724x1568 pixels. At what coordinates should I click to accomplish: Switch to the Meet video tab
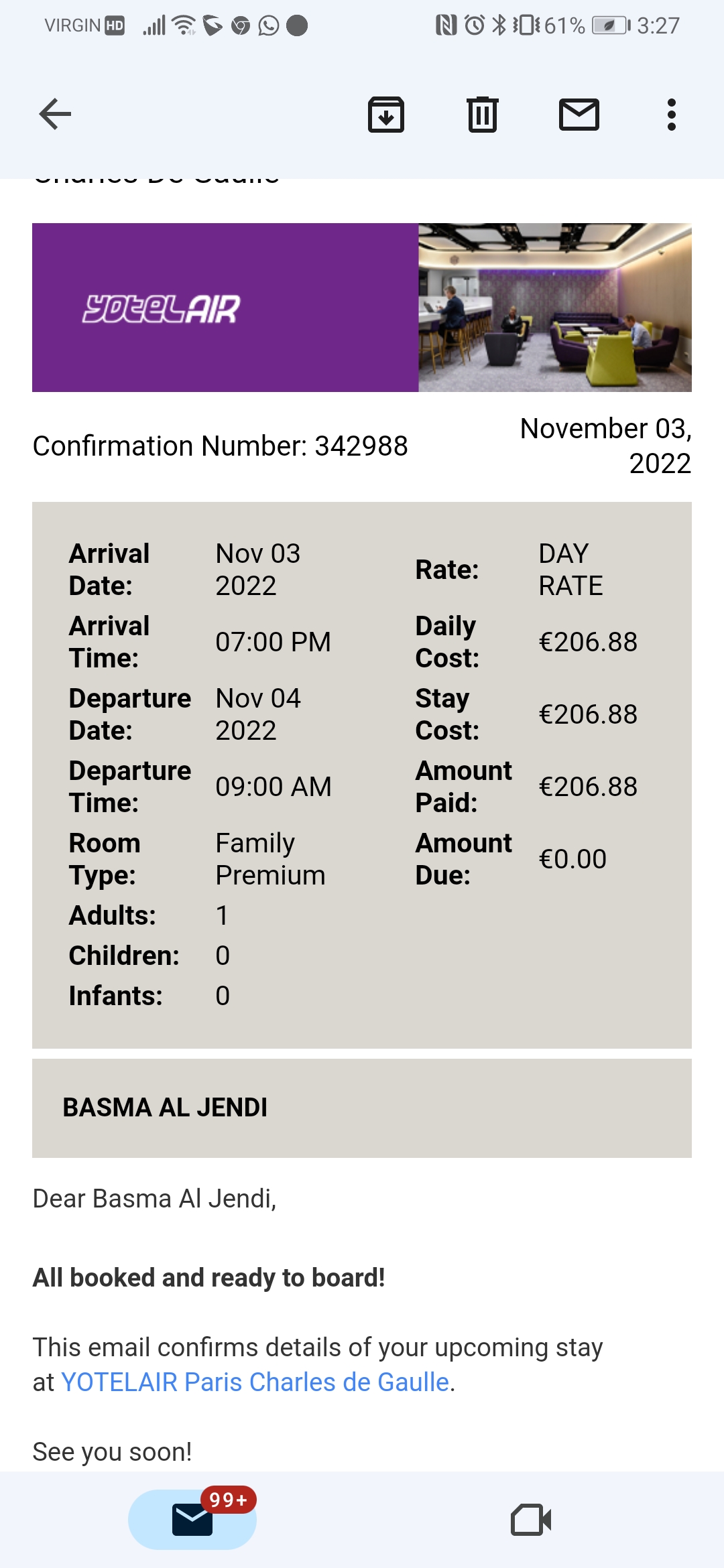point(531,1519)
